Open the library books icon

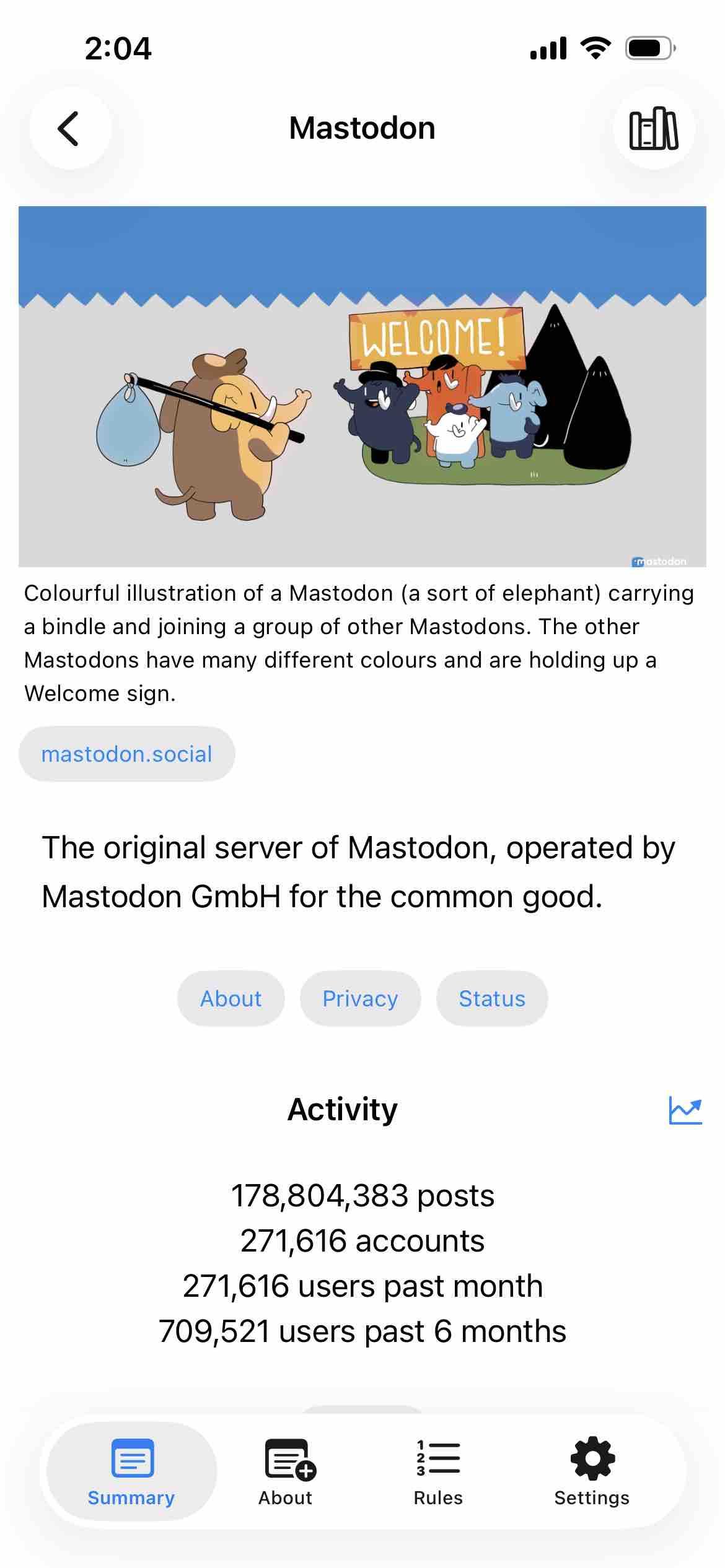[654, 128]
